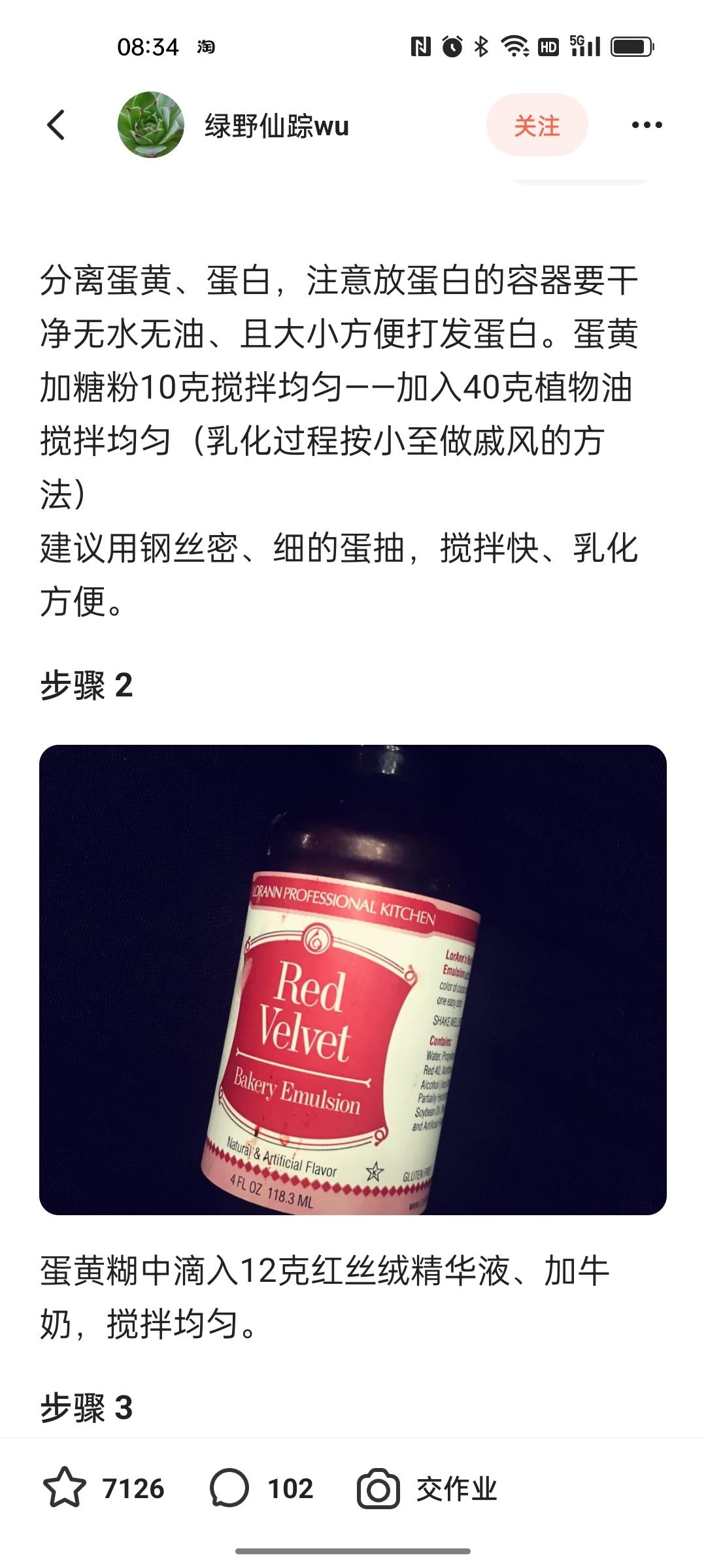Open author name 绿野仙踪wu
Image resolution: width=706 pixels, height=1568 pixels.
click(277, 125)
